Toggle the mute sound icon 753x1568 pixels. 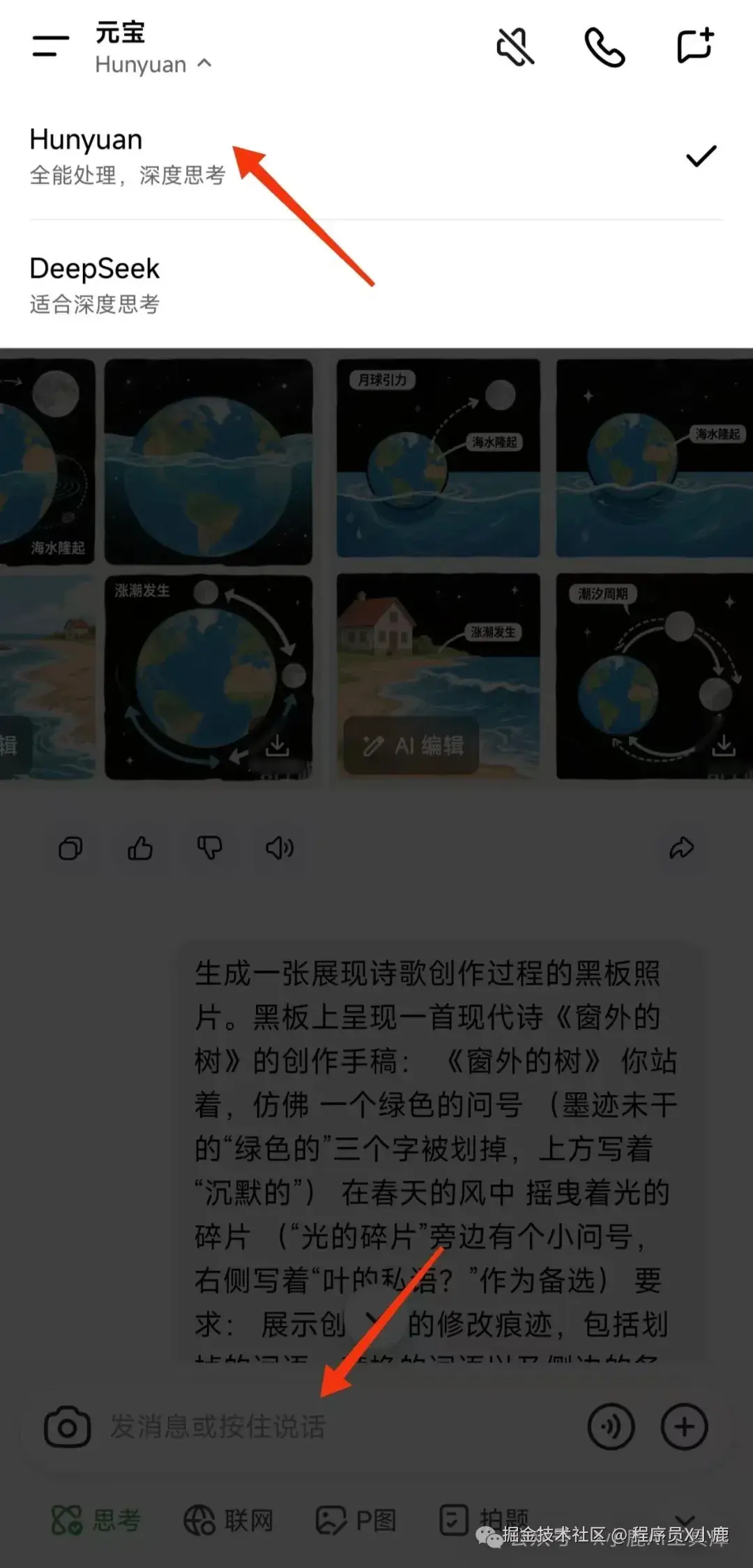point(515,47)
